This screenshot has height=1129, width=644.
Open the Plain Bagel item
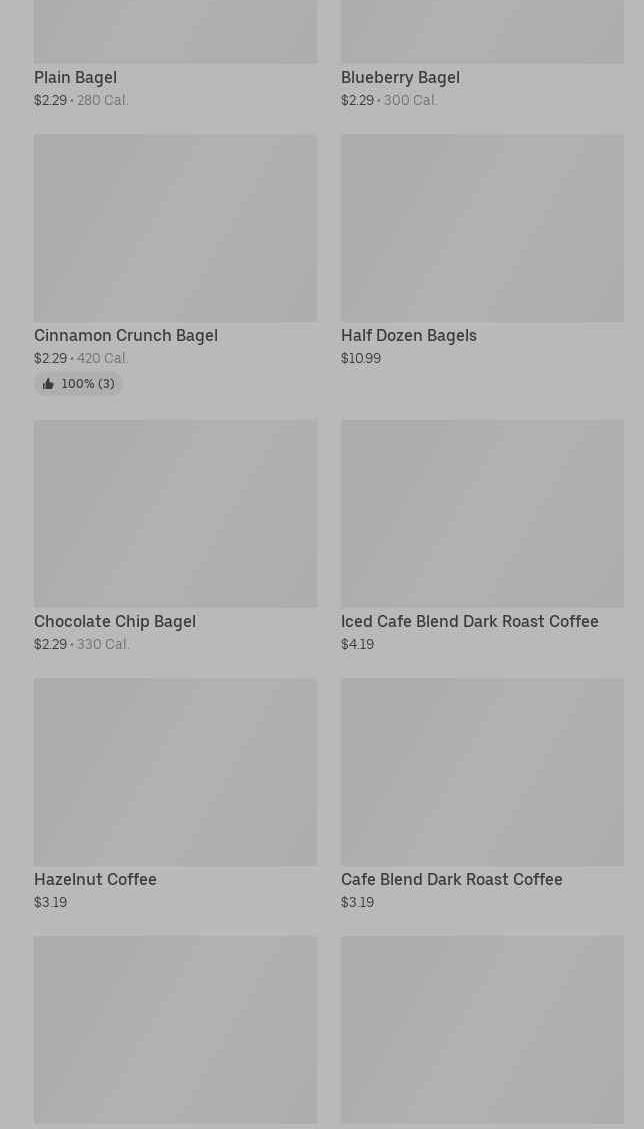pos(175,54)
